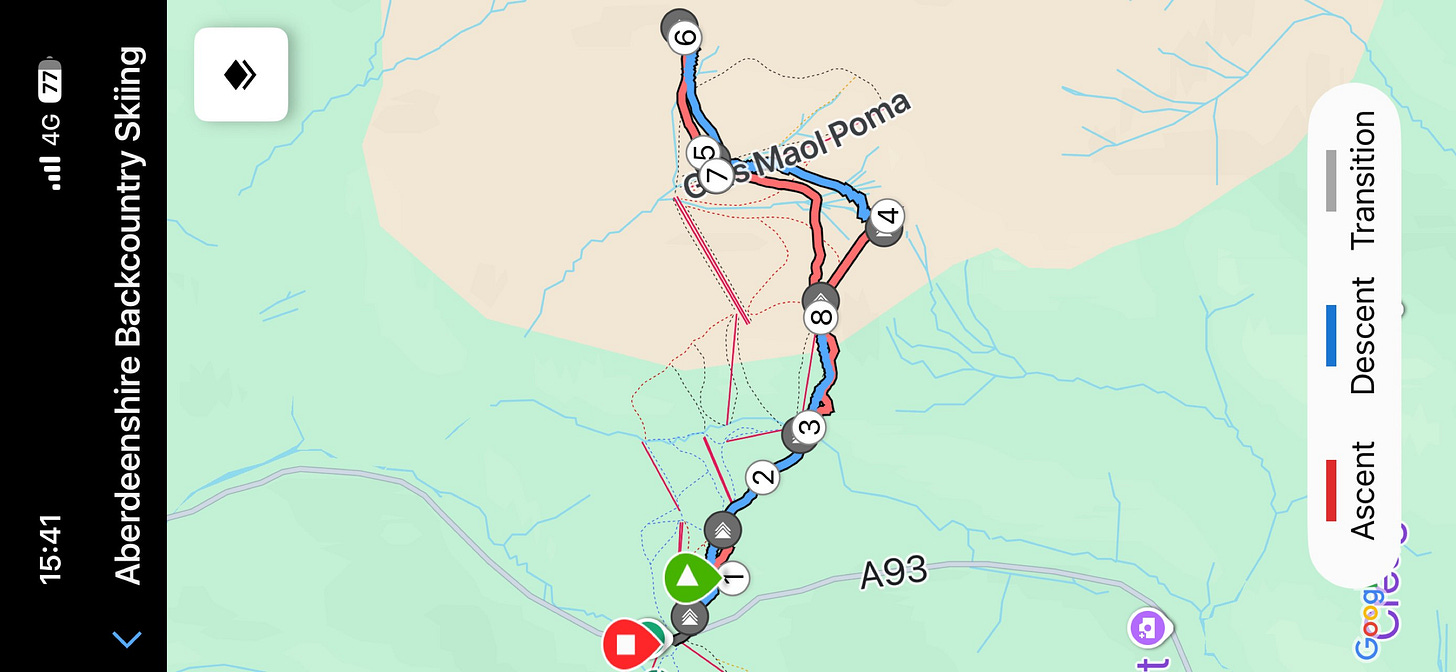The image size is (1456, 672).
Task: Tap waypoint marker 2 on the map
Action: (763, 477)
